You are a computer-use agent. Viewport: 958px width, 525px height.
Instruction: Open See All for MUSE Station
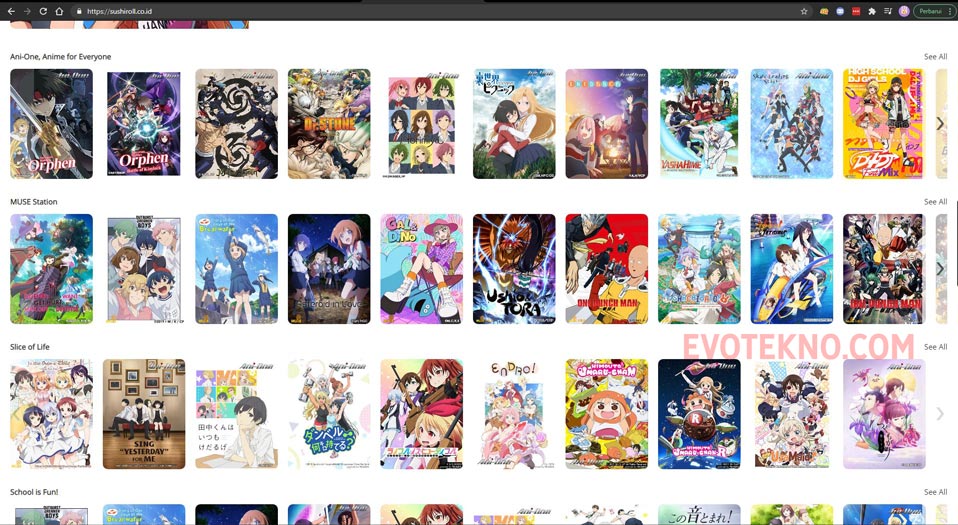[935, 202]
